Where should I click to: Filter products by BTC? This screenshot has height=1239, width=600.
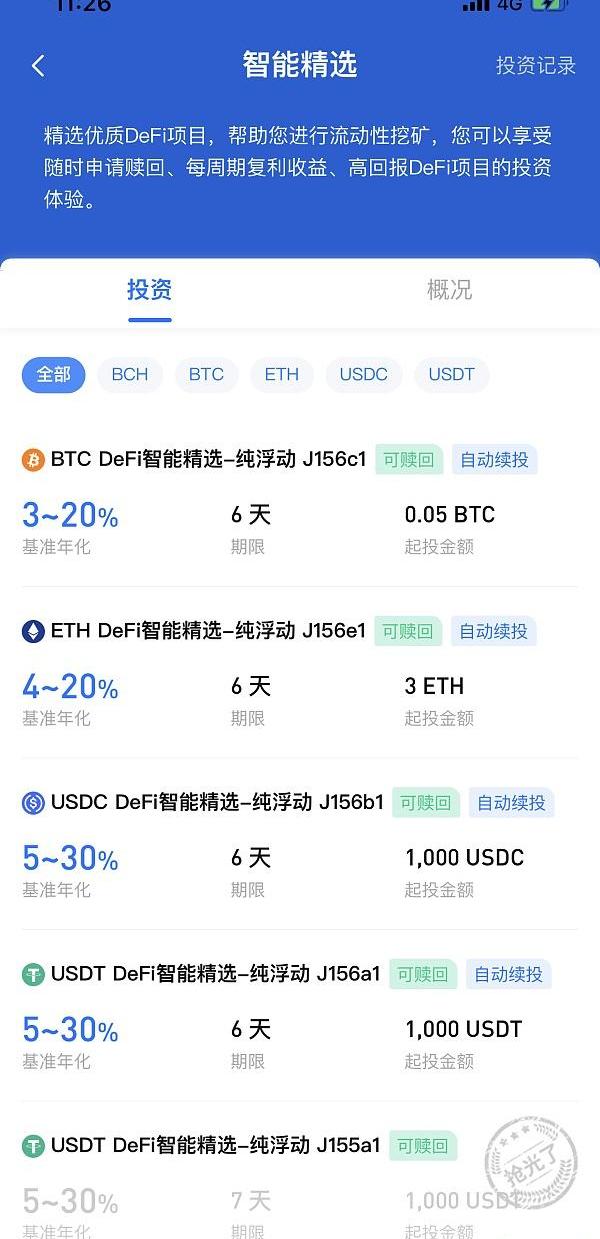[206, 375]
